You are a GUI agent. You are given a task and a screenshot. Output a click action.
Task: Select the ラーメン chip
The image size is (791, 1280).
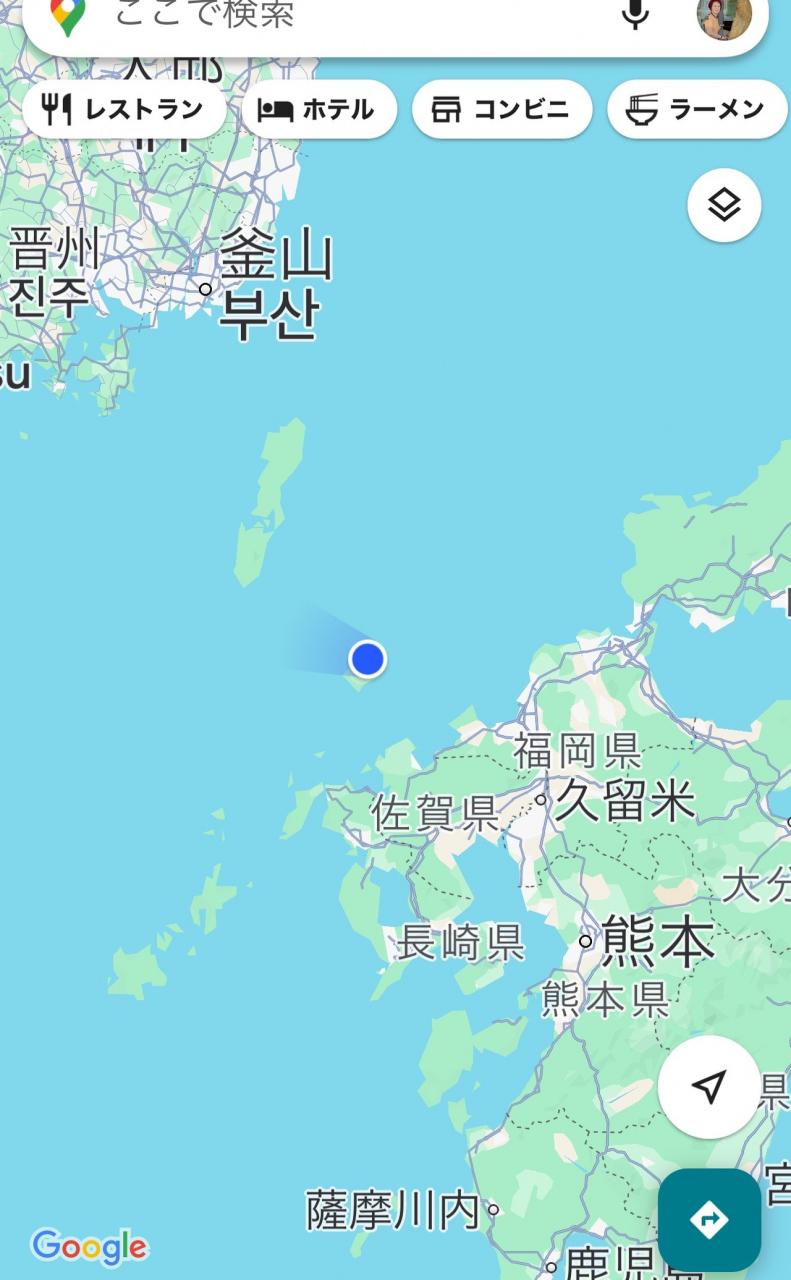tap(697, 109)
